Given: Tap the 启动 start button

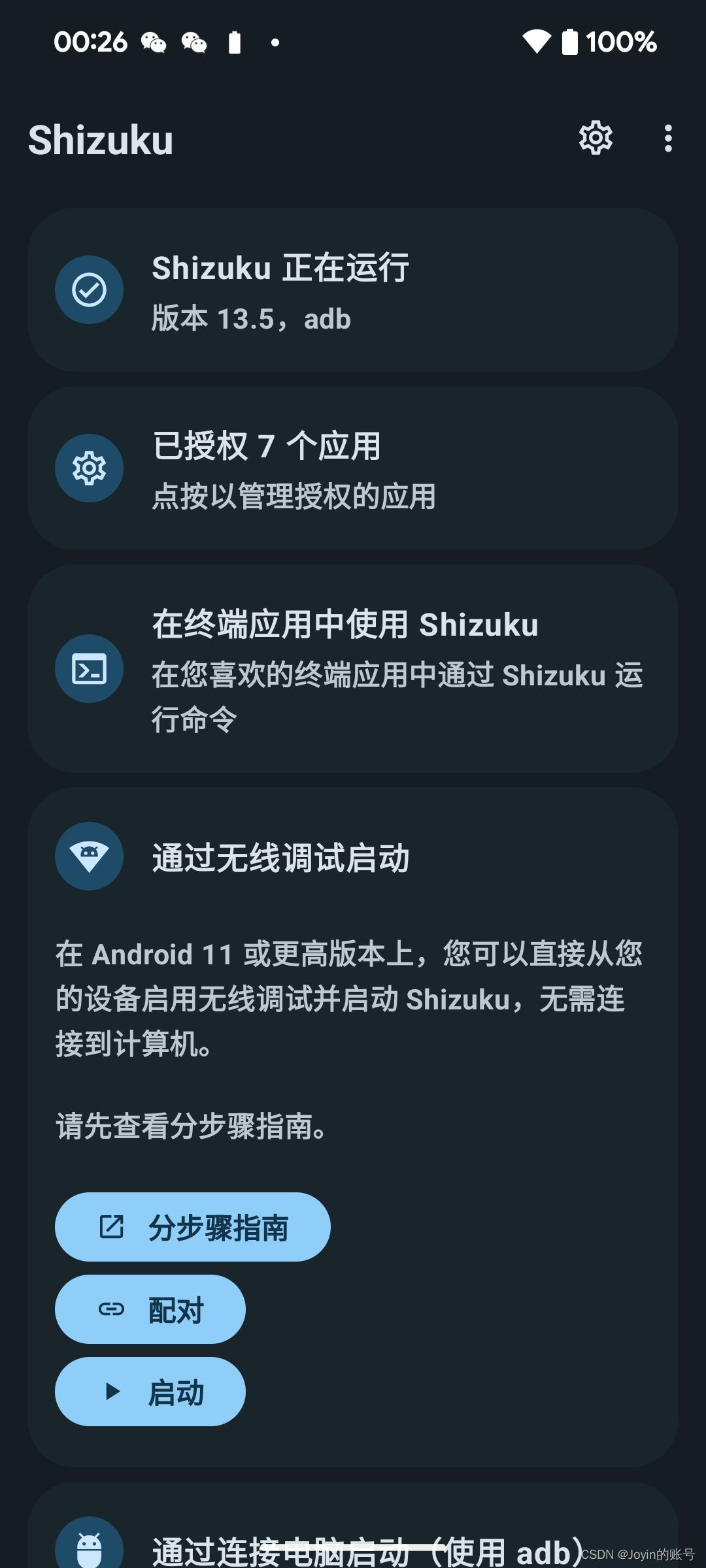Looking at the screenshot, I should coord(150,1392).
